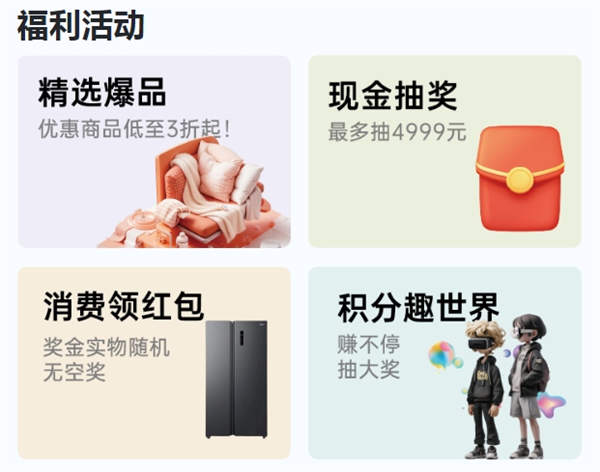Enter the 积分趣世界 points card
This screenshot has height=472, width=600.
[x=444, y=362]
